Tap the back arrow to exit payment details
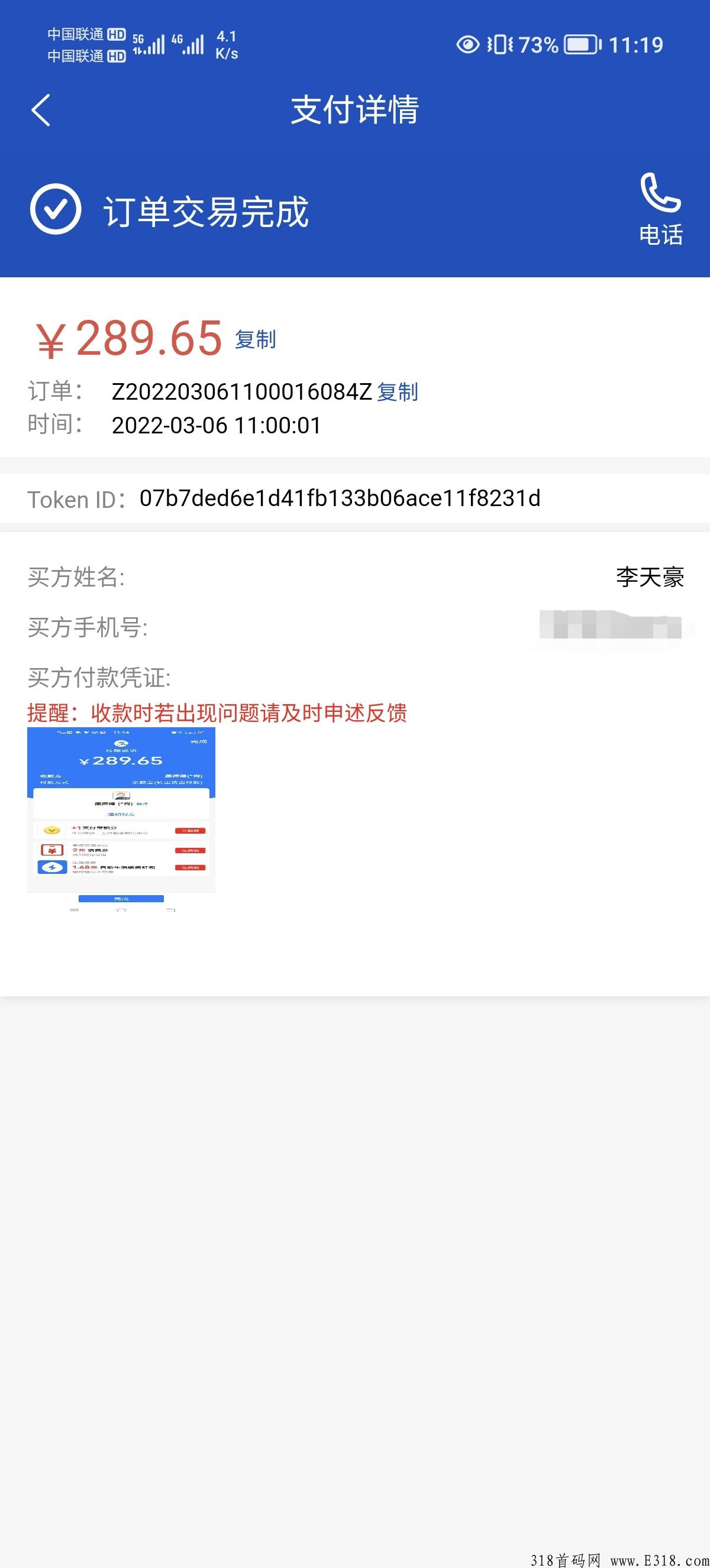 41,111
